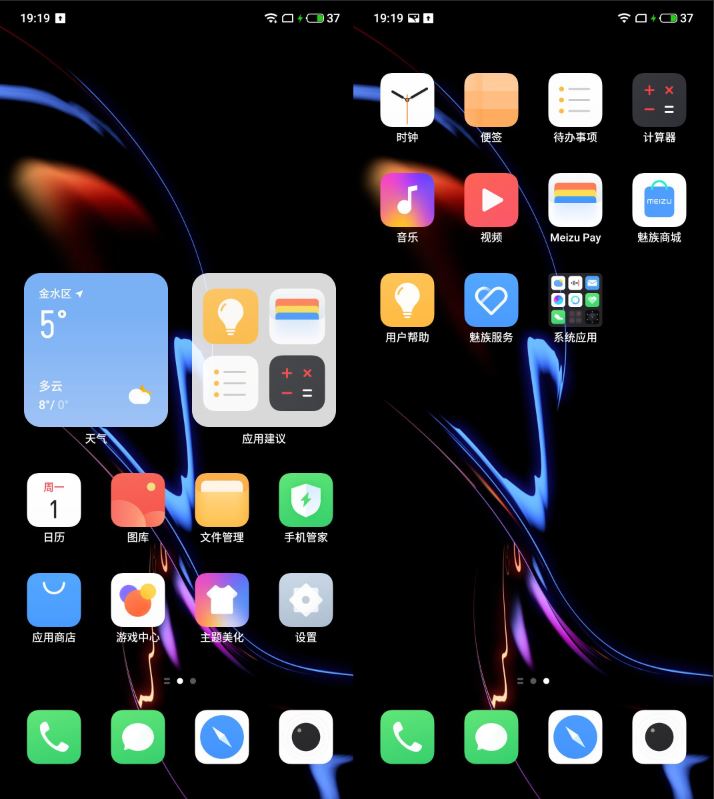Open the 便签 notes app
Screen dimensions: 714x799
(x=491, y=100)
